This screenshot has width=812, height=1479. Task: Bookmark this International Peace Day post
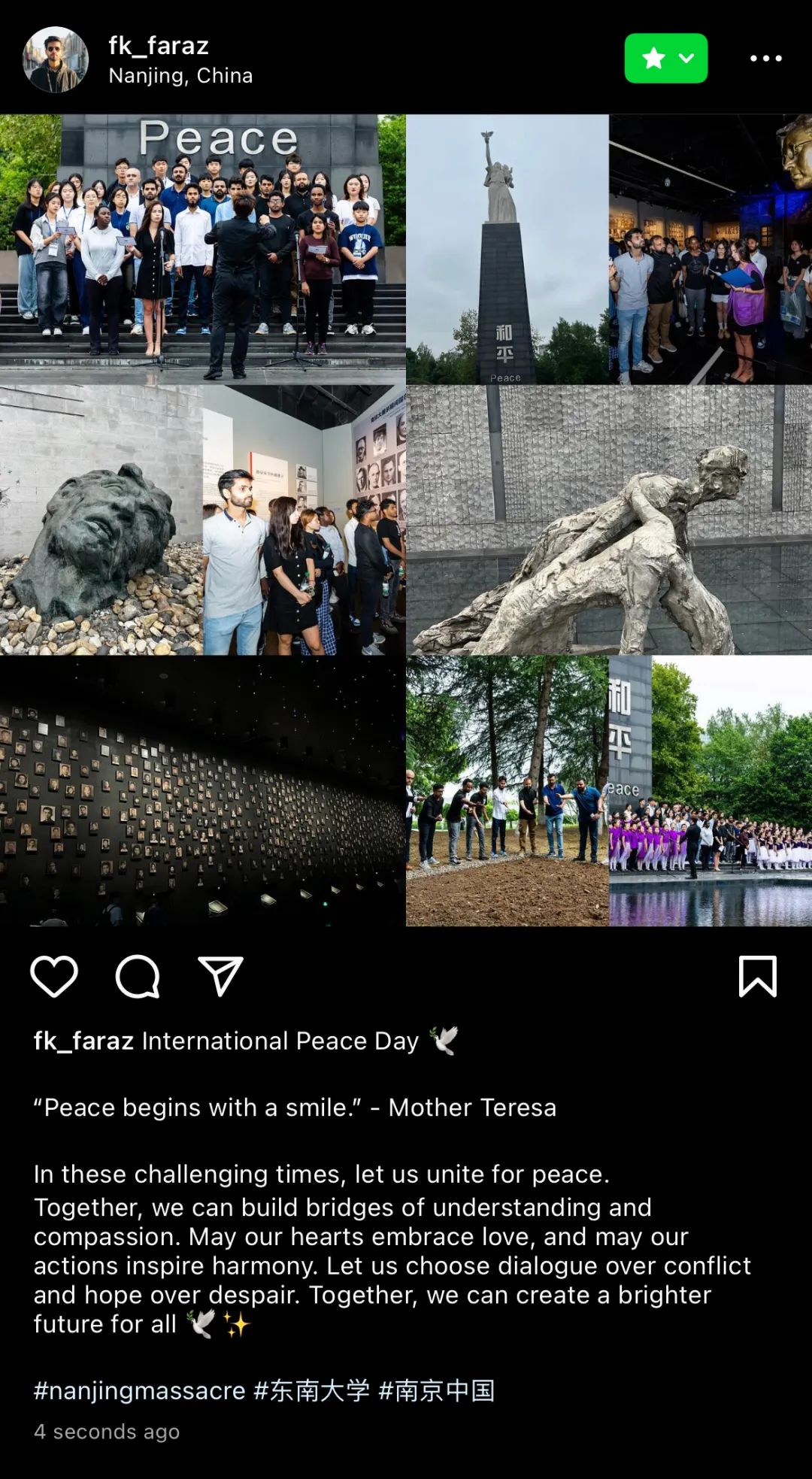pos(757,977)
